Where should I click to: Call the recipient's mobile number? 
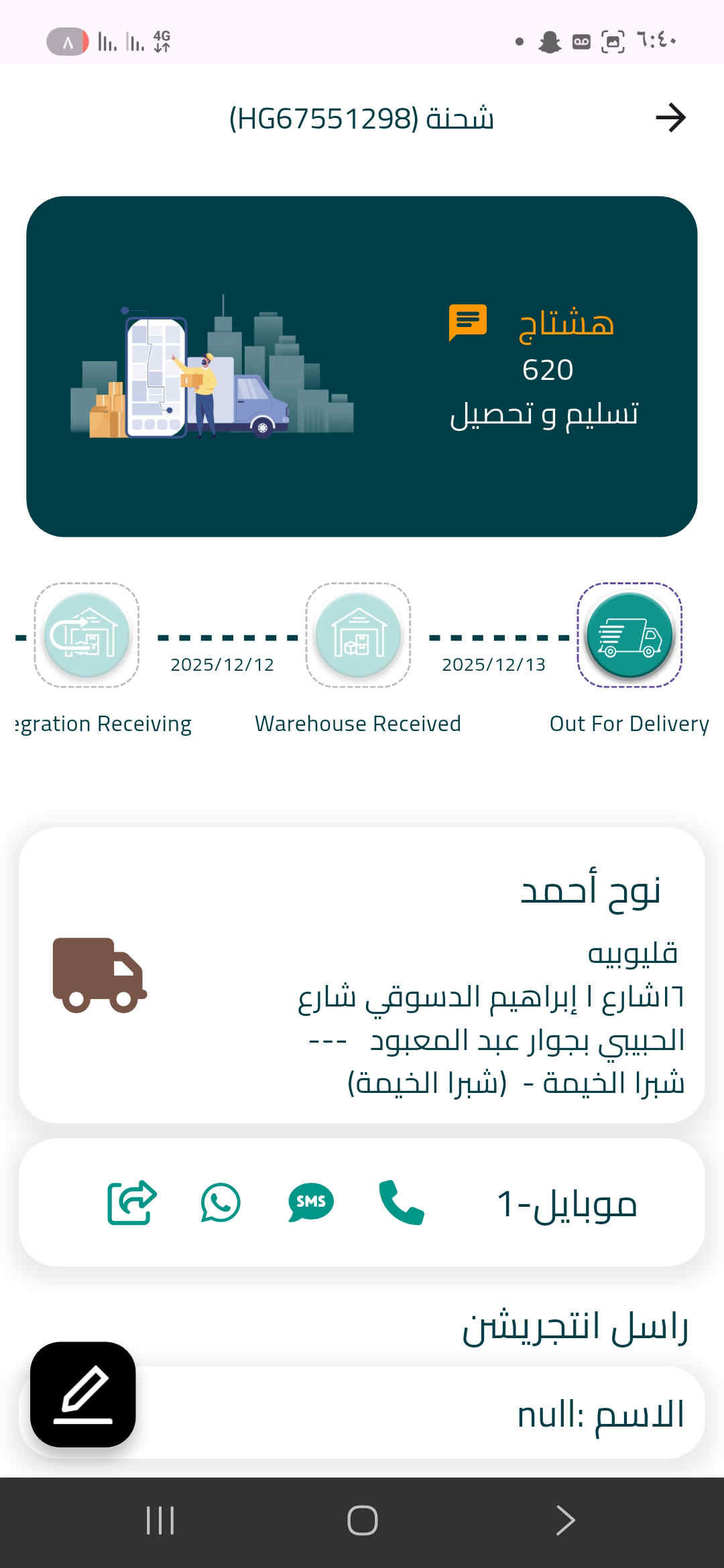(402, 1203)
